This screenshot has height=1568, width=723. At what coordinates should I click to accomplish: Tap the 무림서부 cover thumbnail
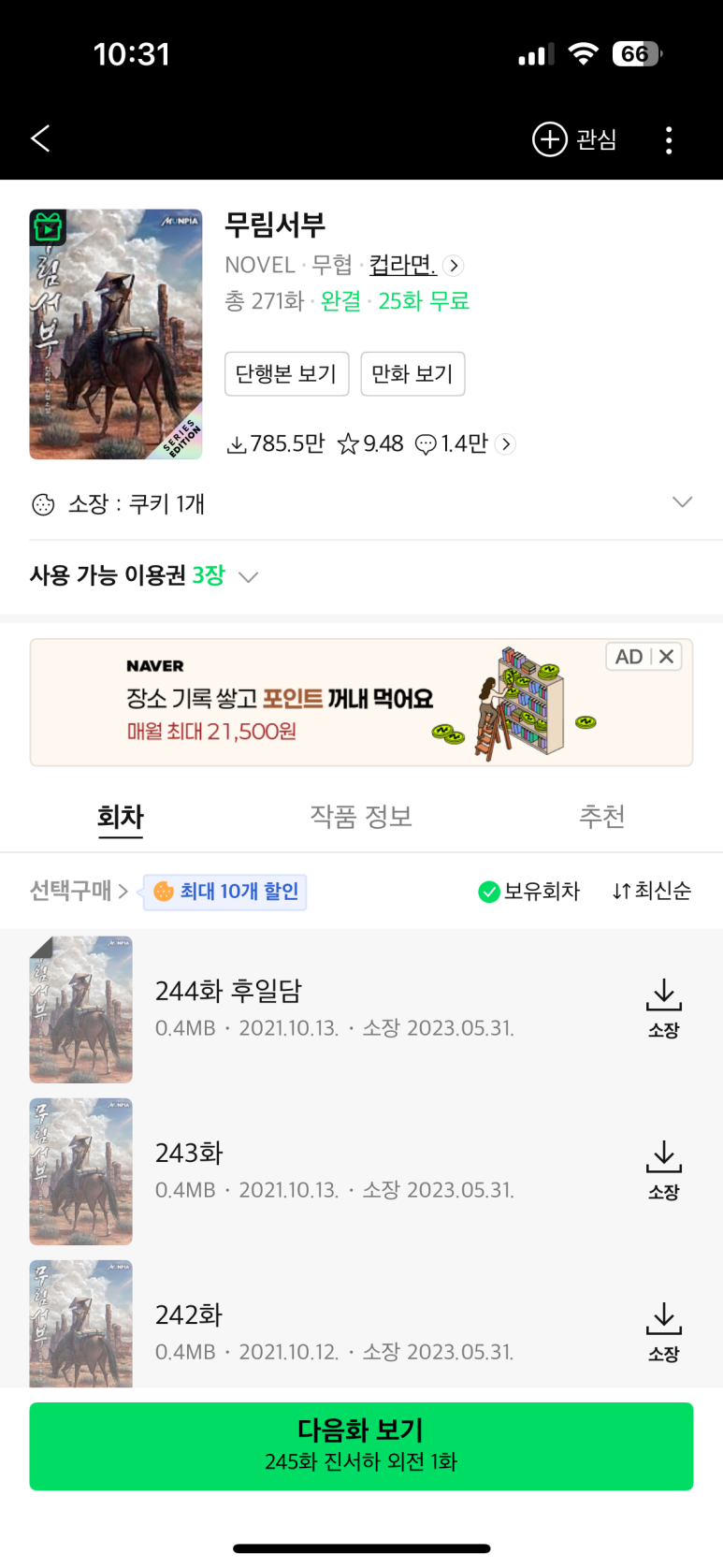[x=115, y=334]
